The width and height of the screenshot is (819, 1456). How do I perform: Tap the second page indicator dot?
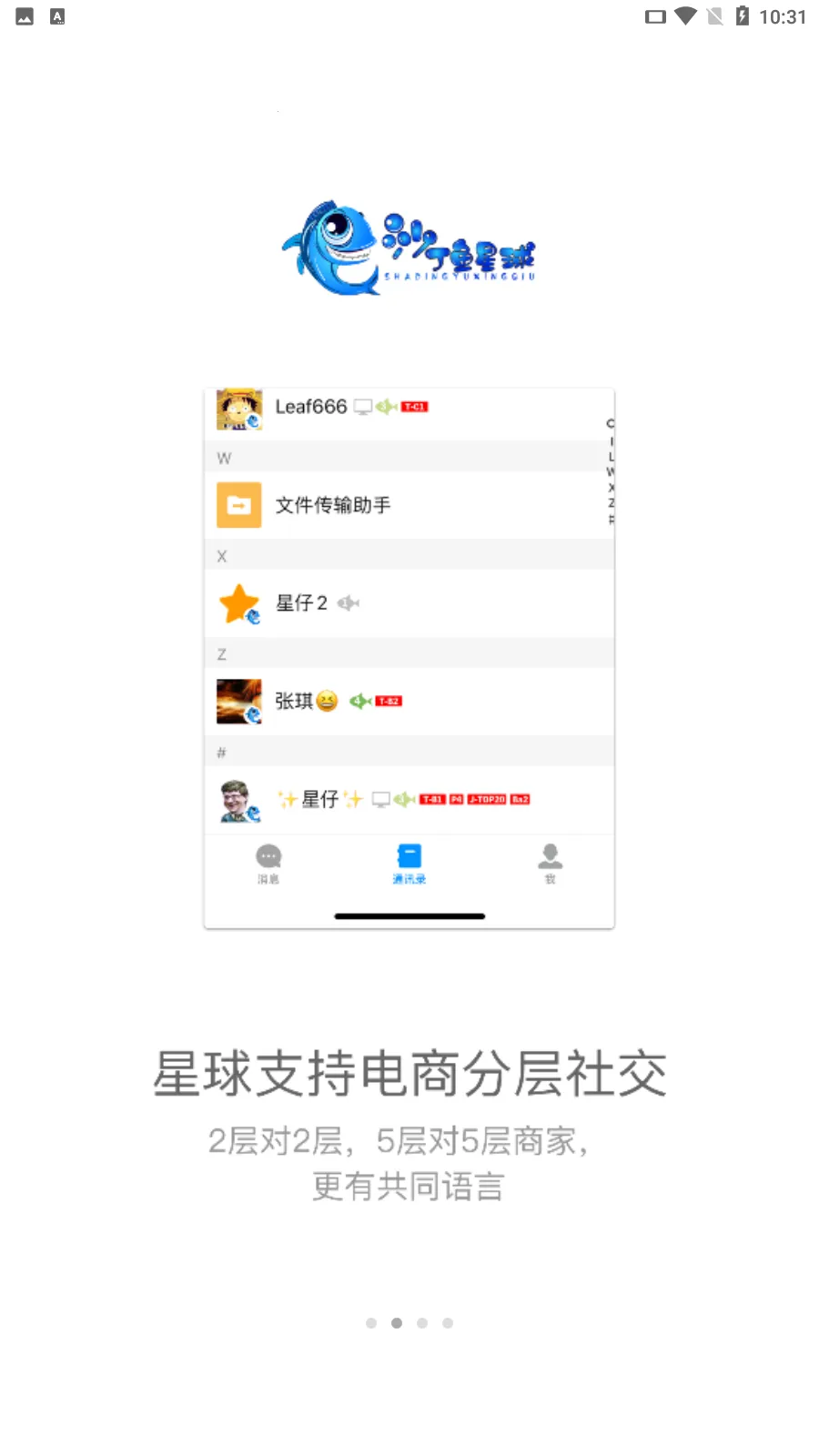click(396, 1323)
